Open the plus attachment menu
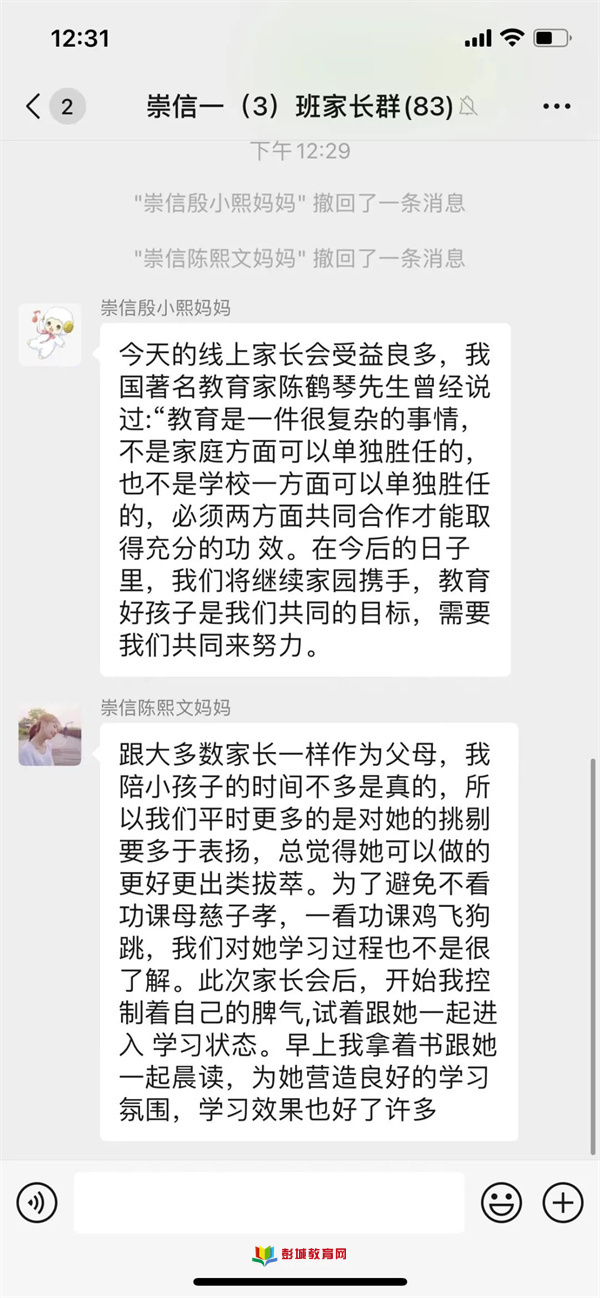 [x=562, y=1201]
